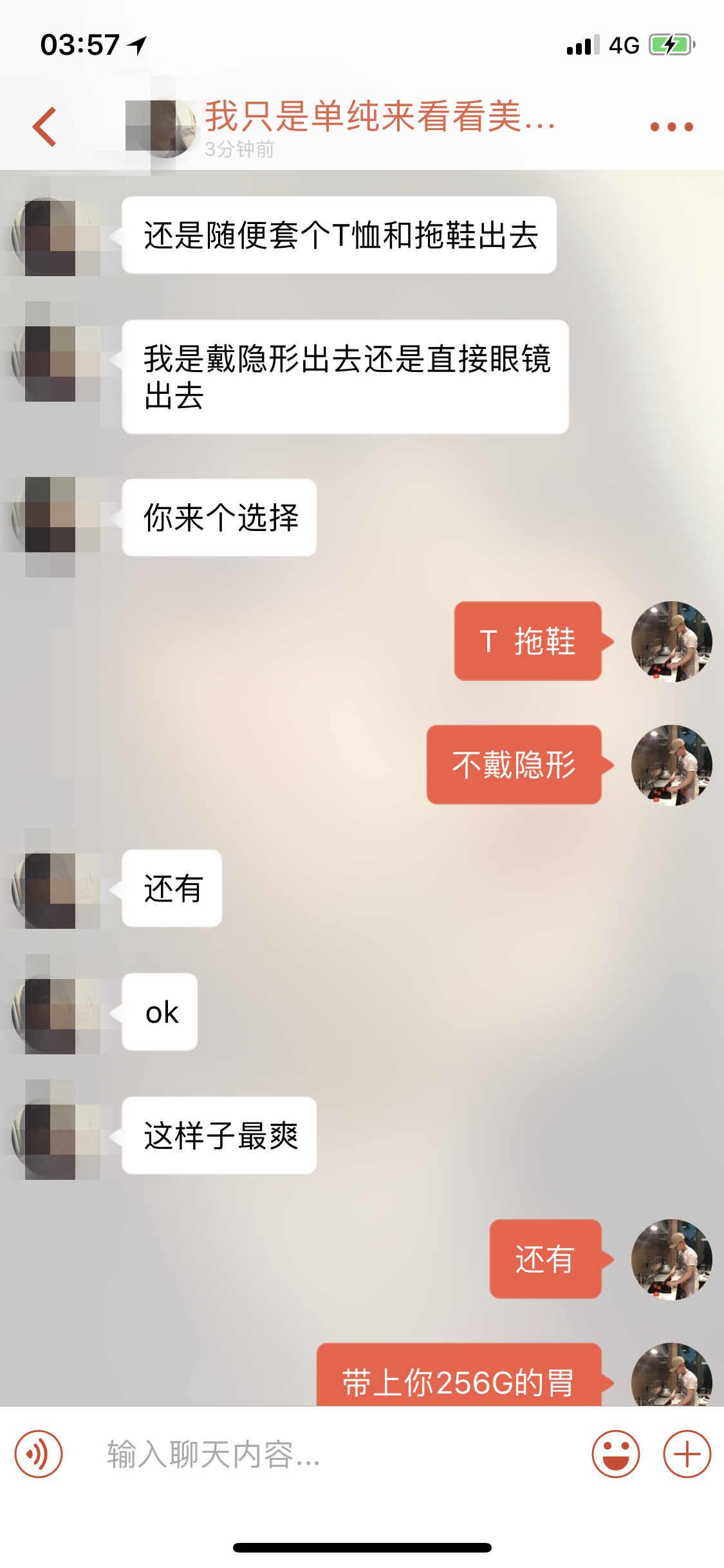This screenshot has width=724, height=1568.
Task: Open the emoji picker
Action: pos(615,1454)
